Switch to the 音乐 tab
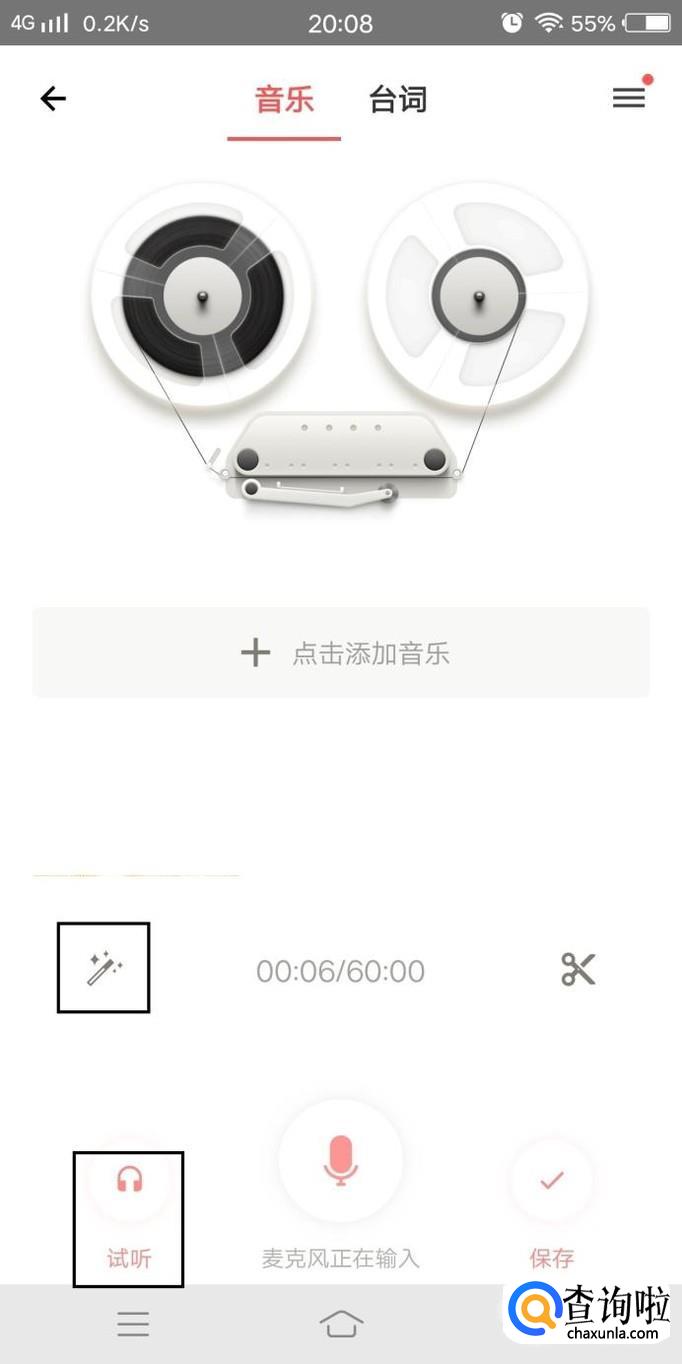The image size is (682, 1364). click(x=285, y=100)
